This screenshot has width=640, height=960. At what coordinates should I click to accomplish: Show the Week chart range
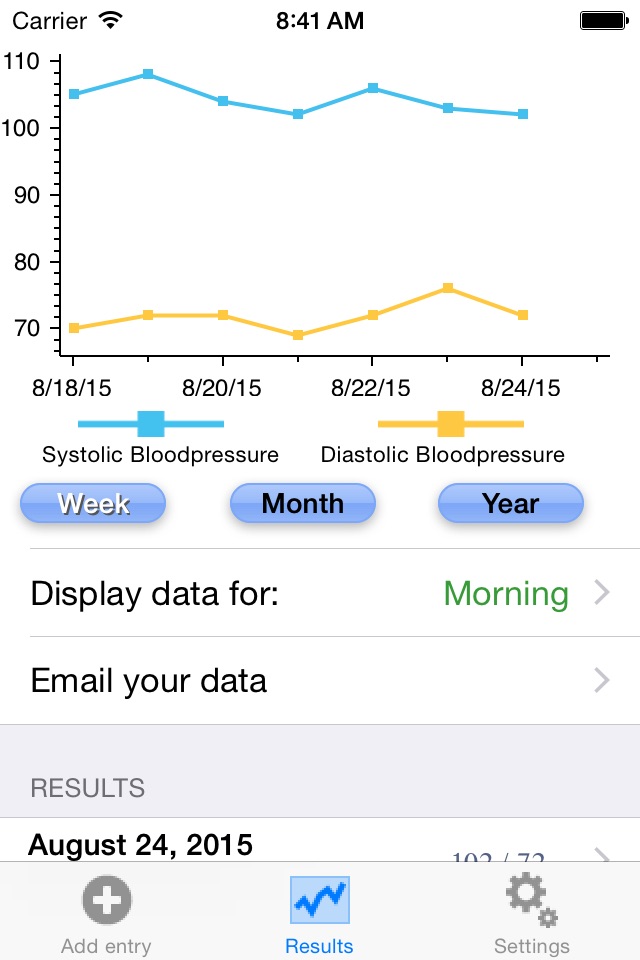point(93,503)
